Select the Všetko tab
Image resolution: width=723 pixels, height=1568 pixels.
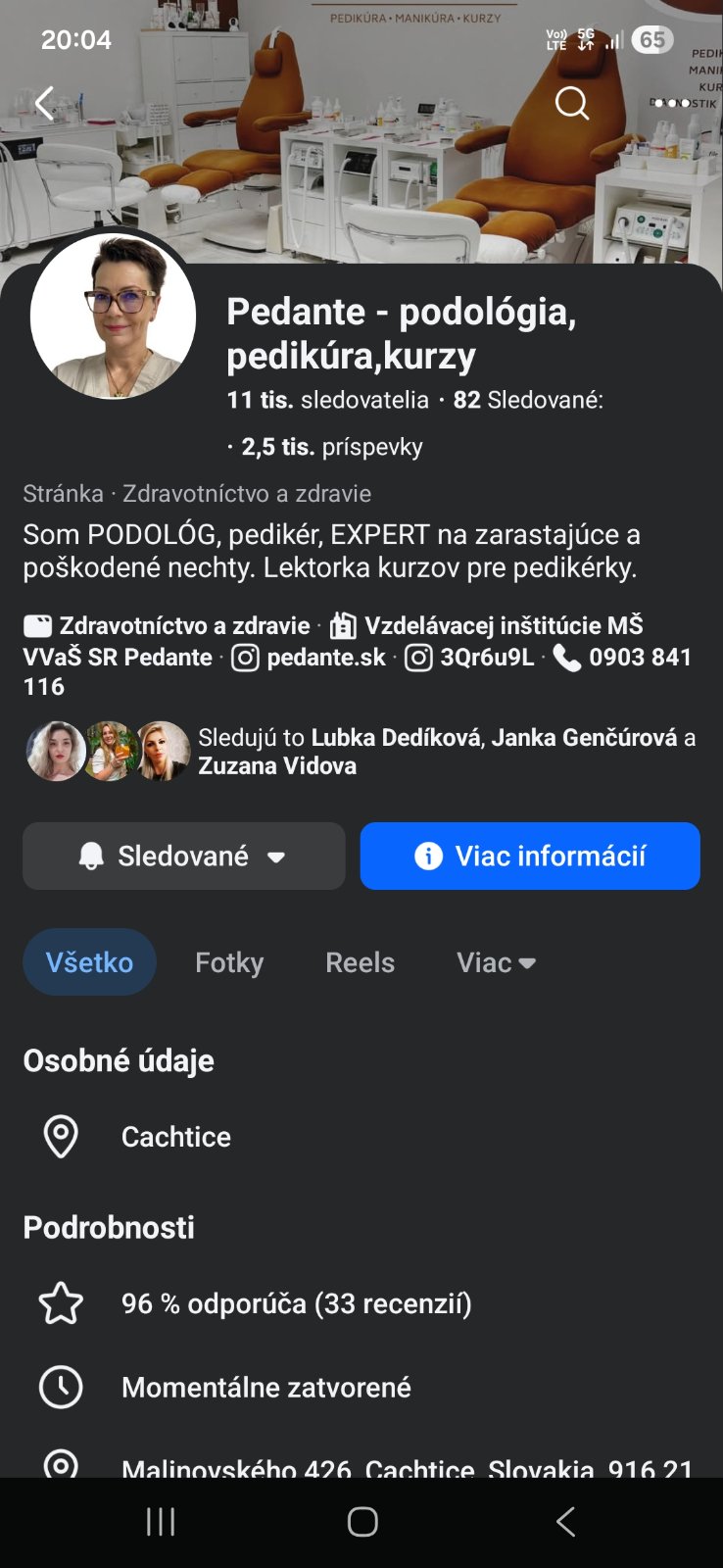[x=89, y=962]
